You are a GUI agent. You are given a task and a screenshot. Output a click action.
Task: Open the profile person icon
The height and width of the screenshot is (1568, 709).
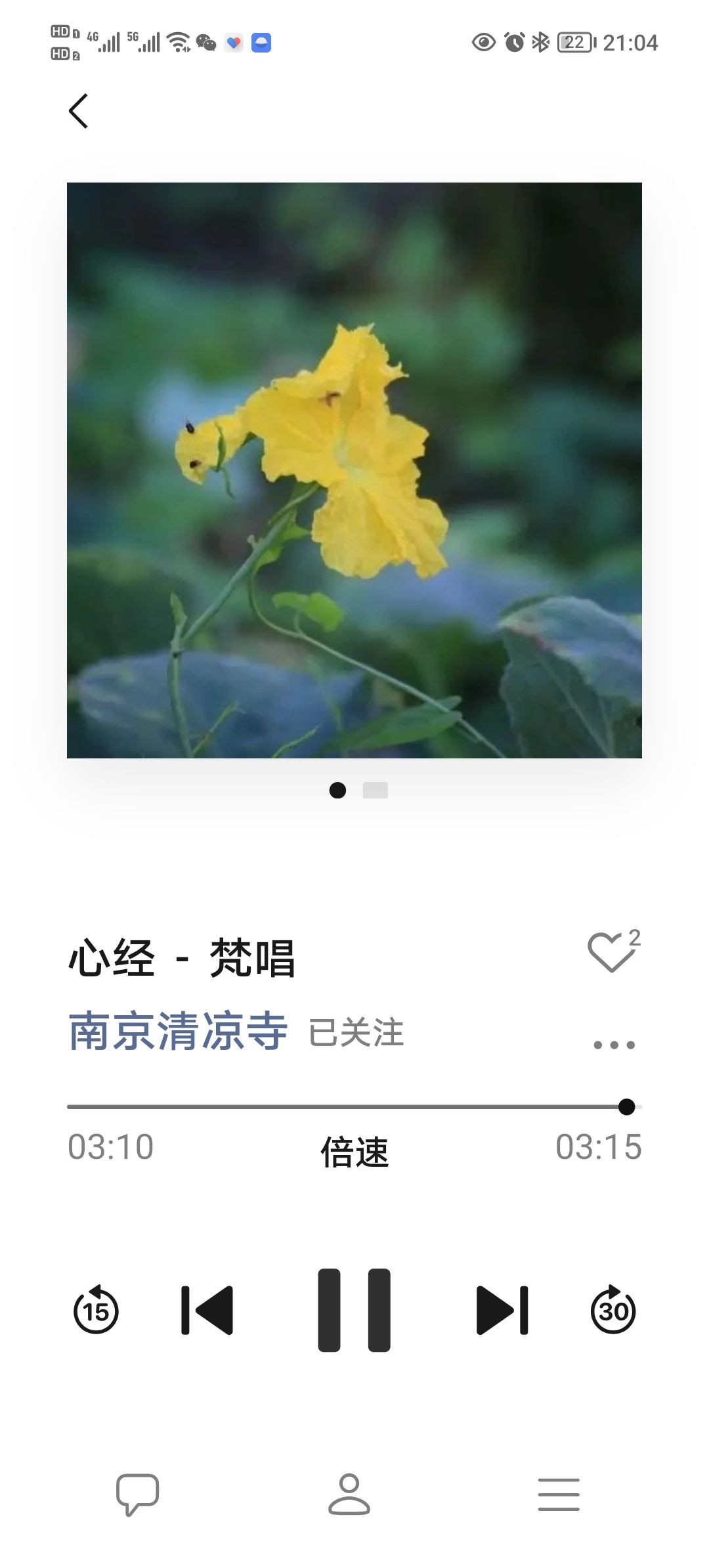click(349, 1494)
